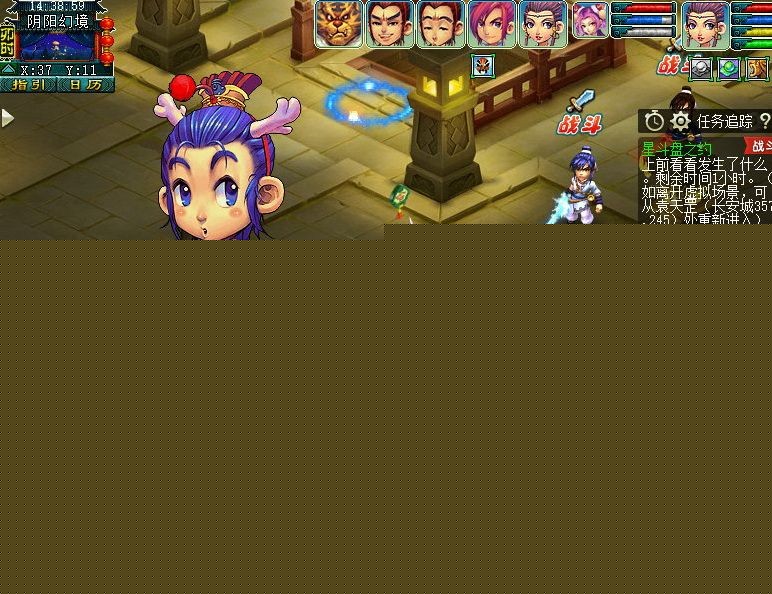Open the 任务追踪 settings gear

681,121
